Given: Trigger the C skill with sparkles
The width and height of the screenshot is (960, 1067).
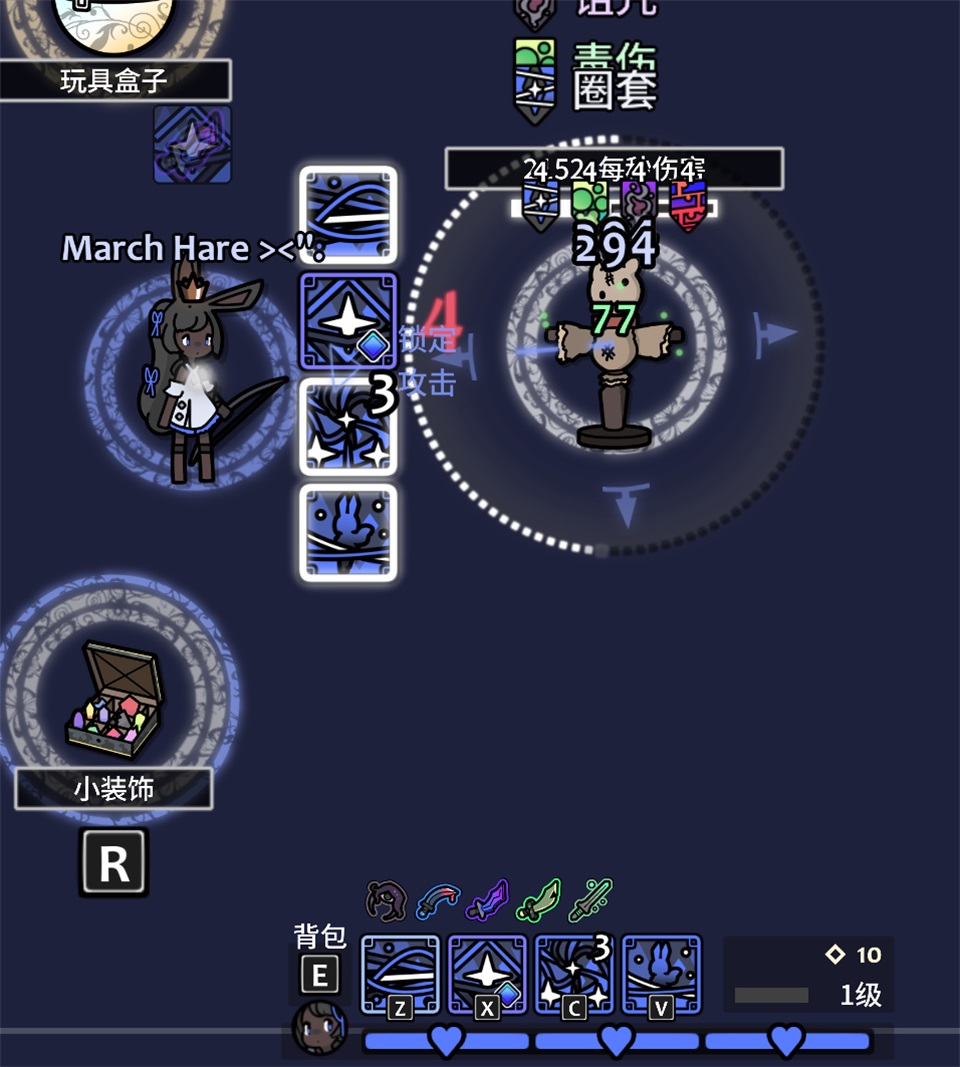Looking at the screenshot, I should tap(573, 974).
